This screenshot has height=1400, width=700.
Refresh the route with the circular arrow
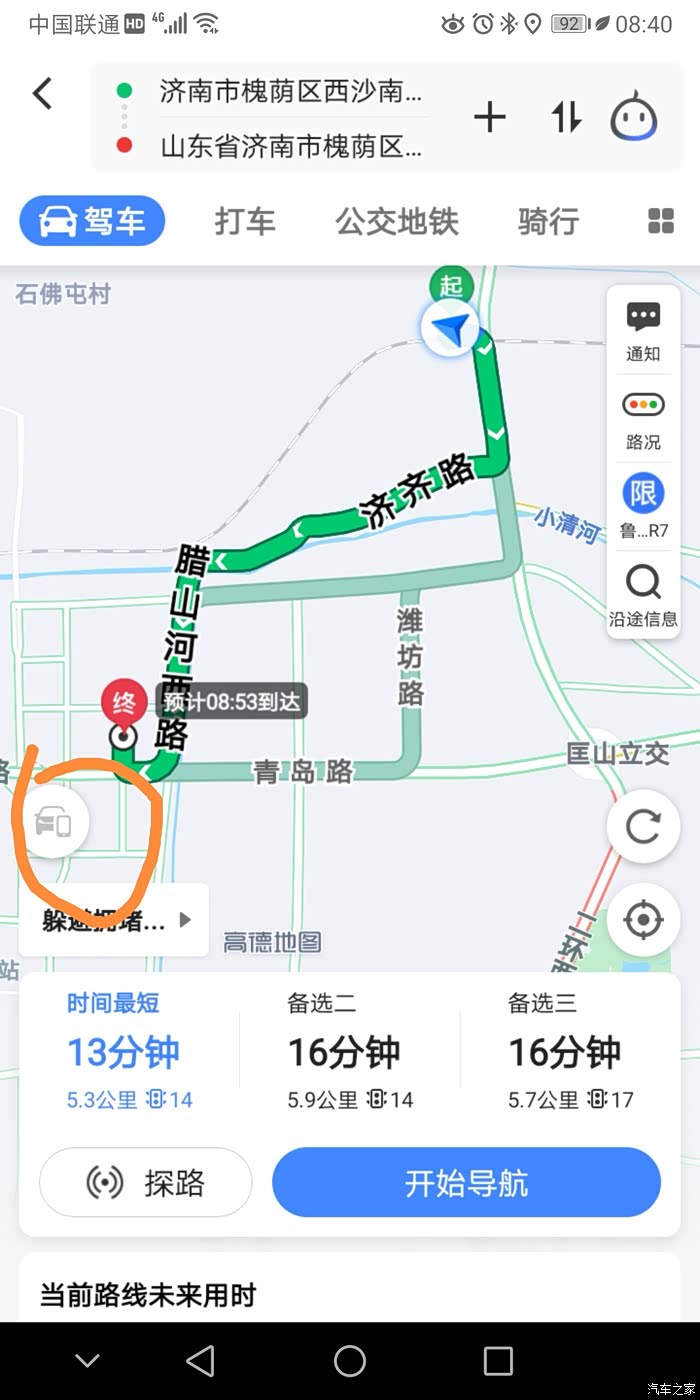point(643,826)
